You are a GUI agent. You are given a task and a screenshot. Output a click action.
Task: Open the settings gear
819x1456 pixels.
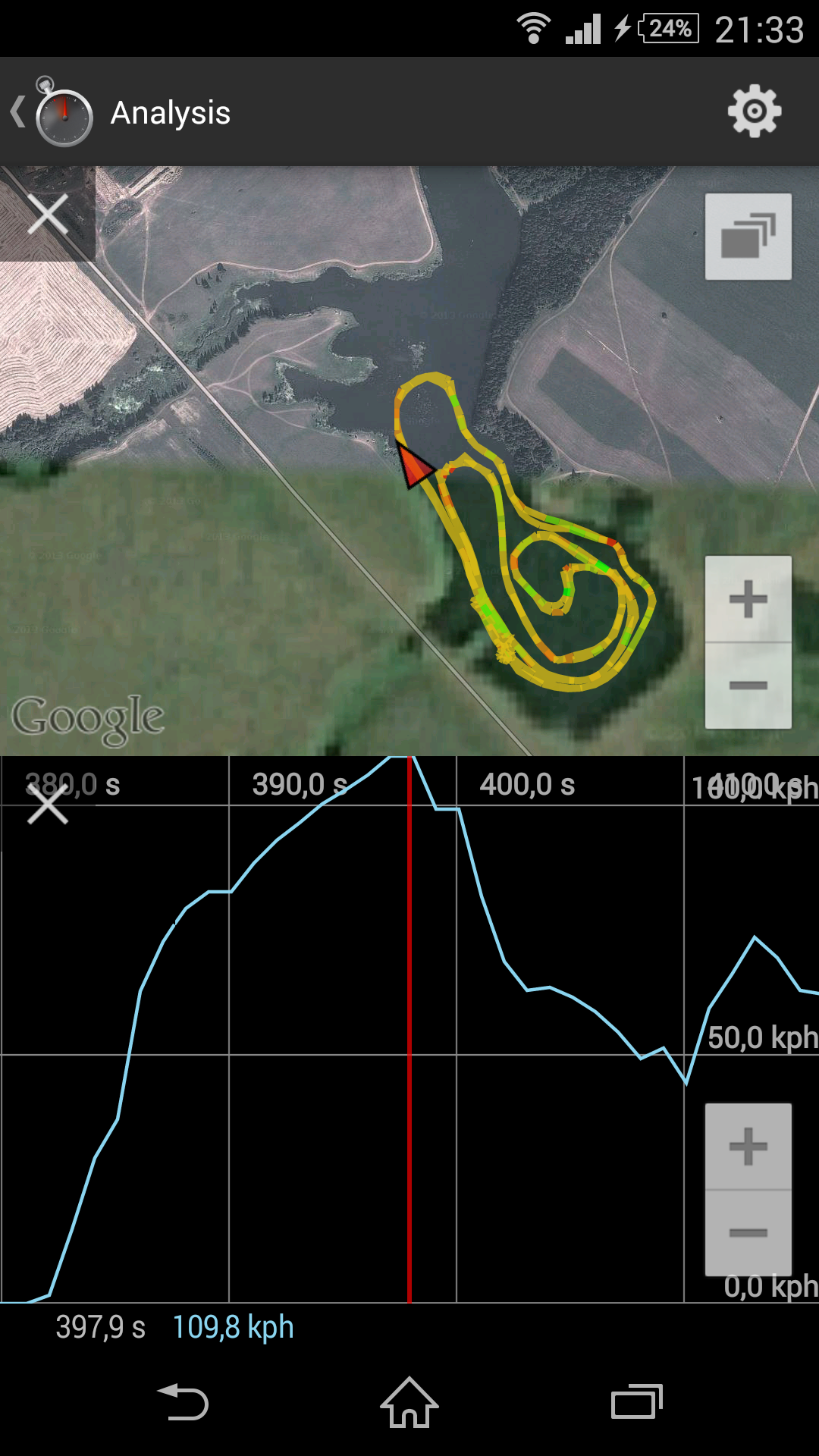click(754, 112)
